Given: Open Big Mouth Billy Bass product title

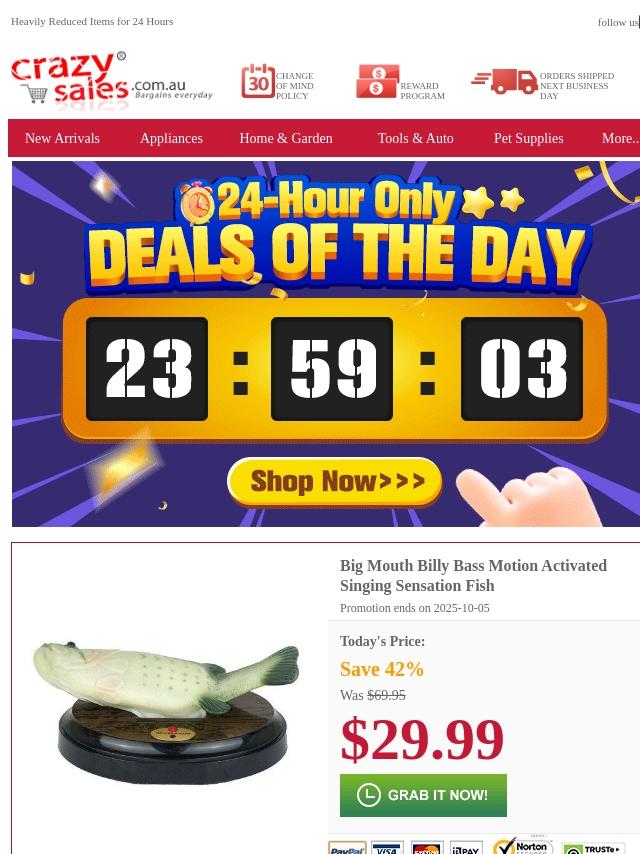Looking at the screenshot, I should (x=473, y=575).
